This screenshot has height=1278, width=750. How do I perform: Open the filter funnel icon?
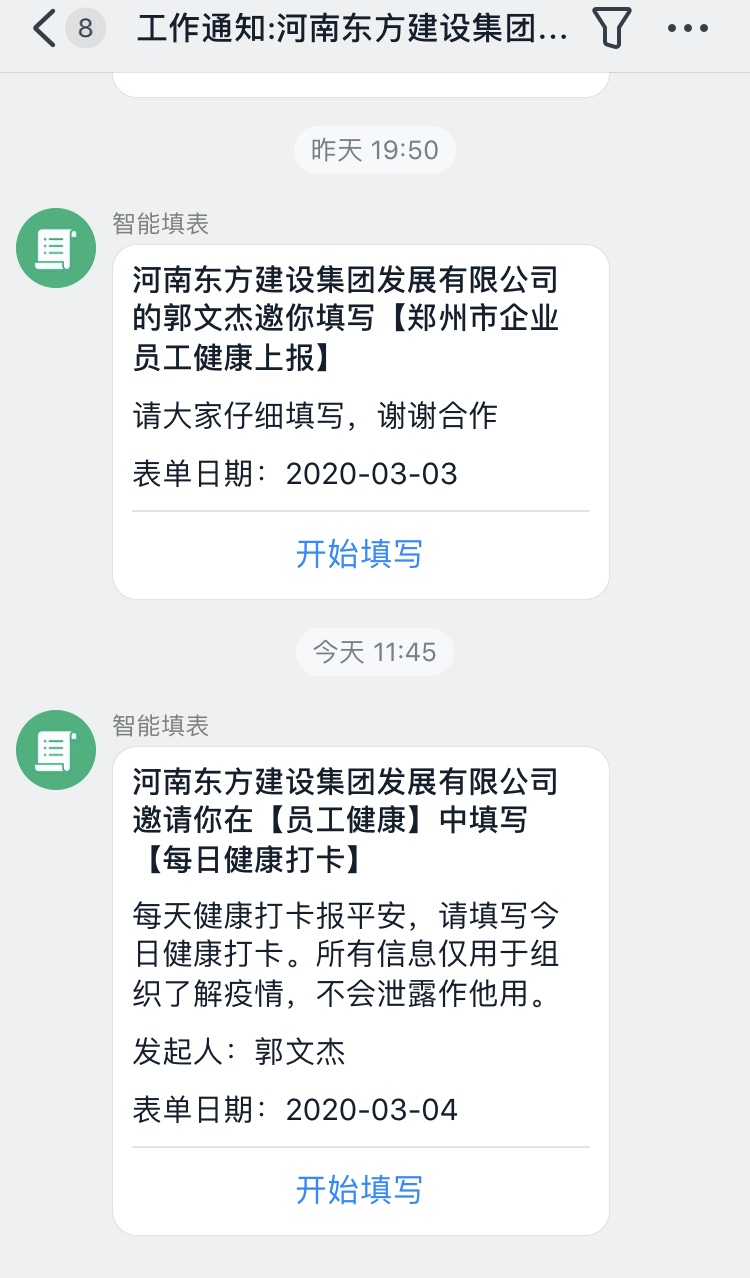(x=611, y=28)
